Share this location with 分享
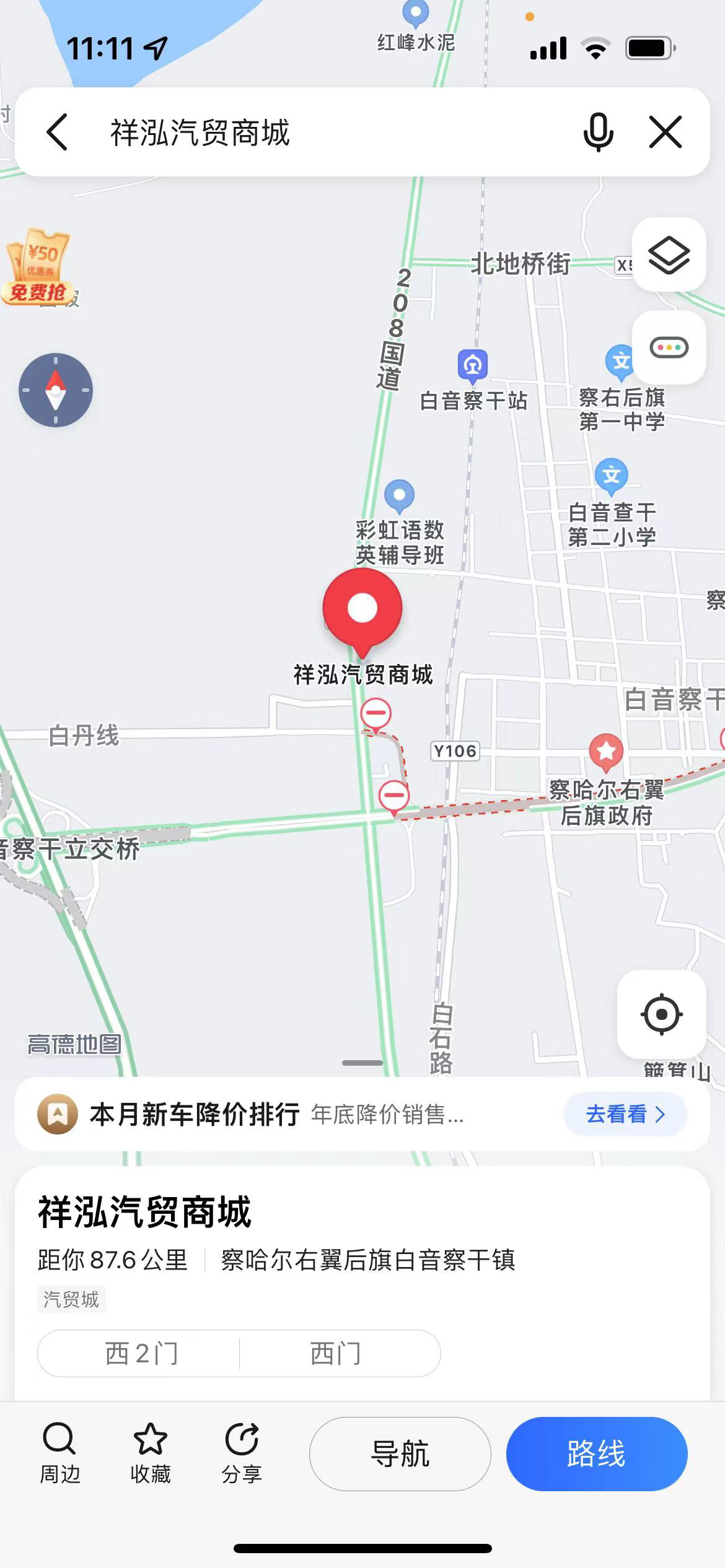 [242, 1453]
